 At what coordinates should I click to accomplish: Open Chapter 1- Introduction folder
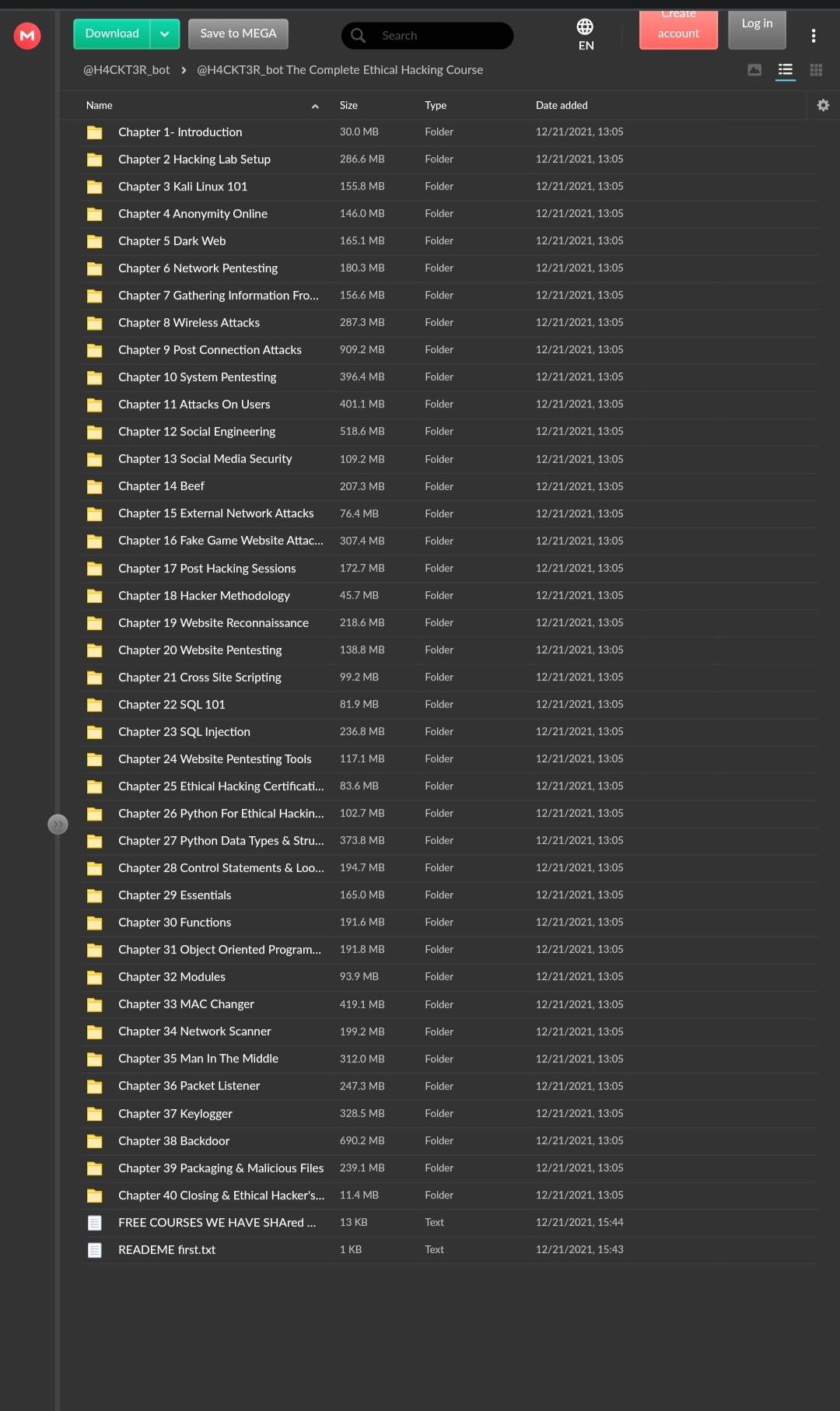180,132
